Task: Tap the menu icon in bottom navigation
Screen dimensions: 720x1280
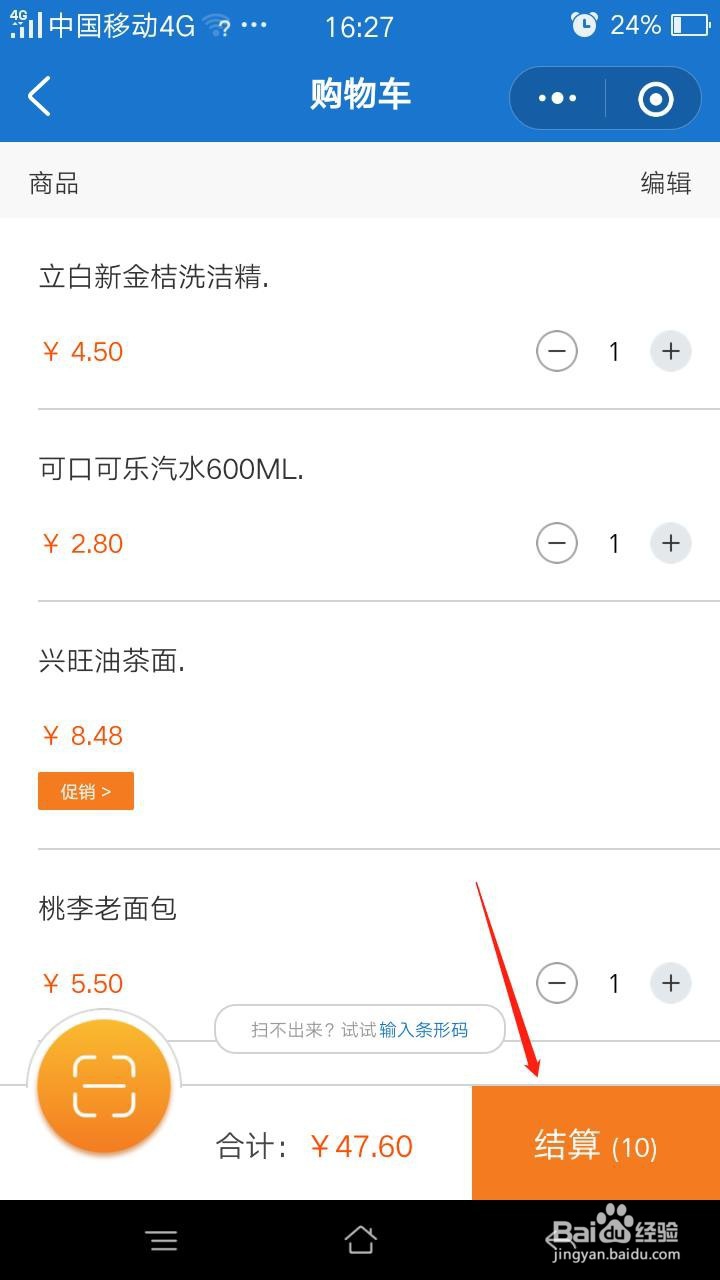Action: [x=162, y=1240]
